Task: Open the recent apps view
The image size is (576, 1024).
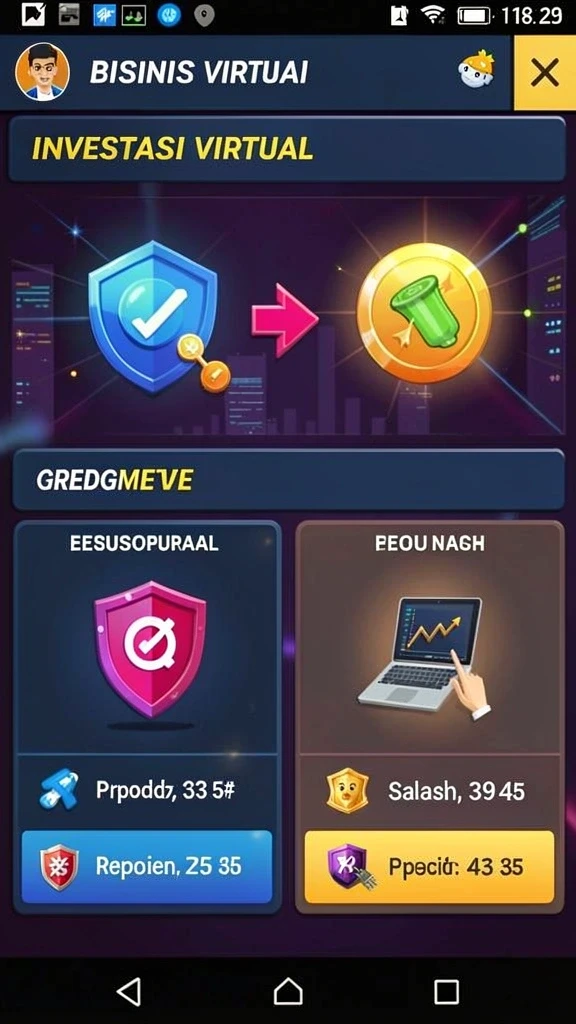Action: (447, 992)
